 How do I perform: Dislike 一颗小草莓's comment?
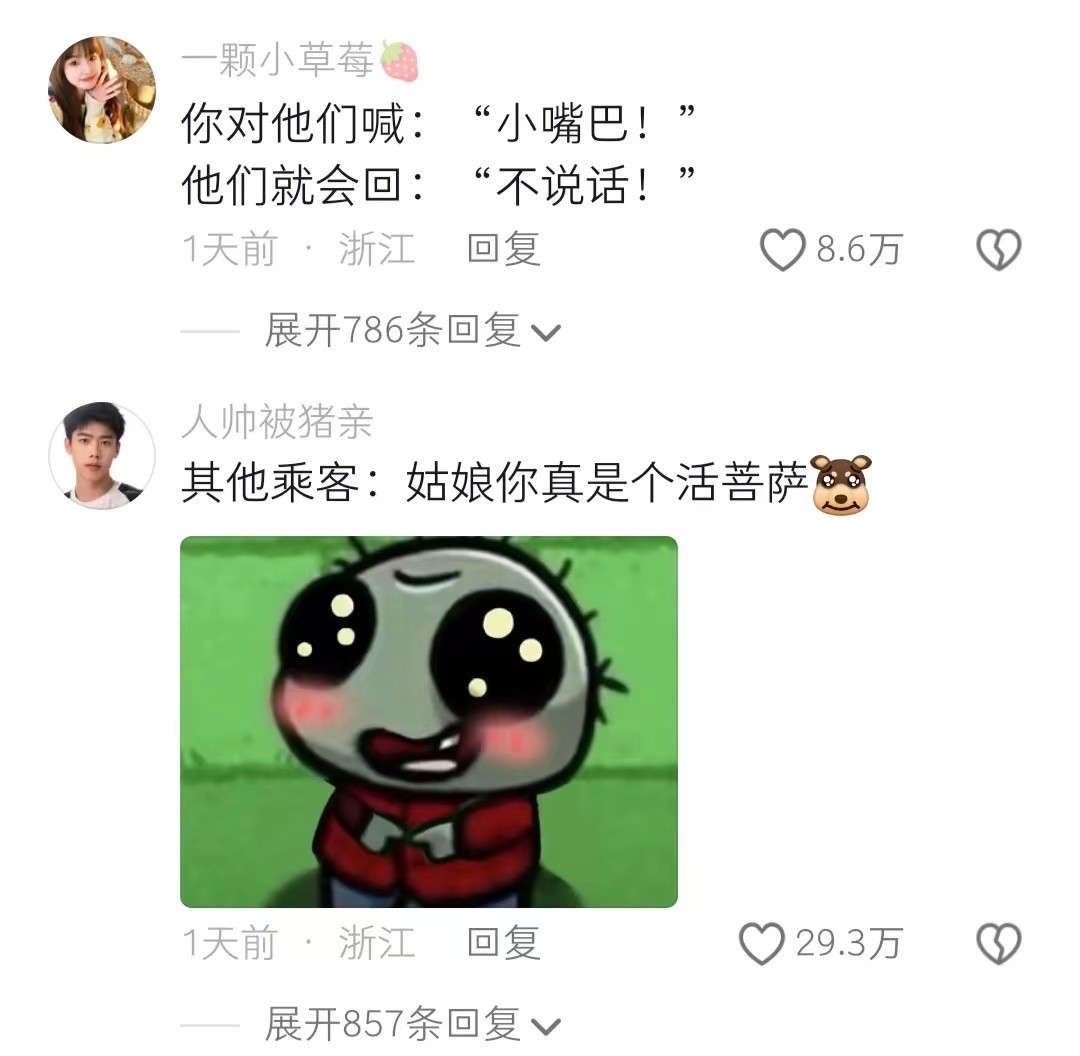pyautogui.click(x=997, y=250)
